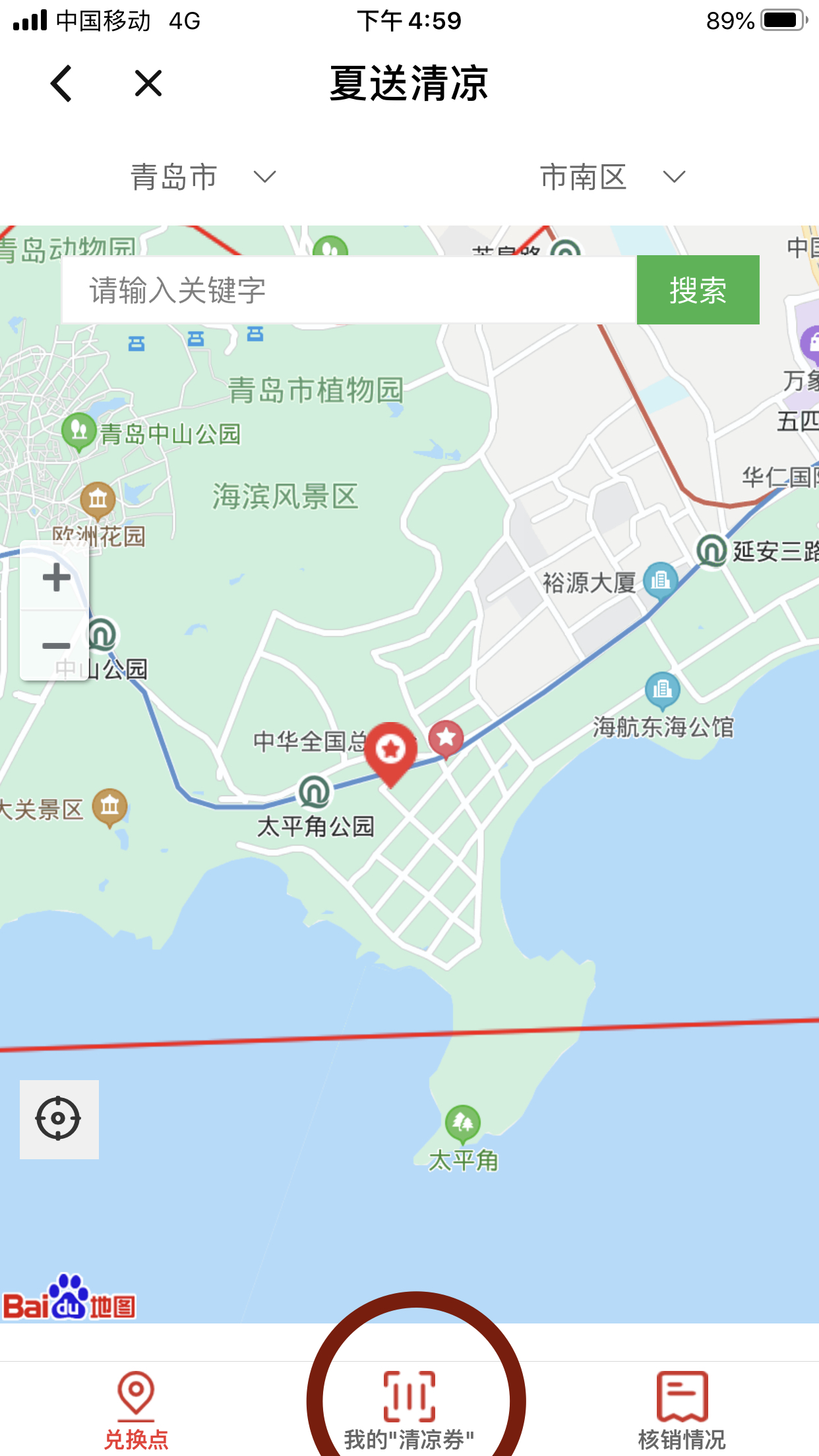
Task: Locate my current position on map
Action: (x=59, y=1118)
